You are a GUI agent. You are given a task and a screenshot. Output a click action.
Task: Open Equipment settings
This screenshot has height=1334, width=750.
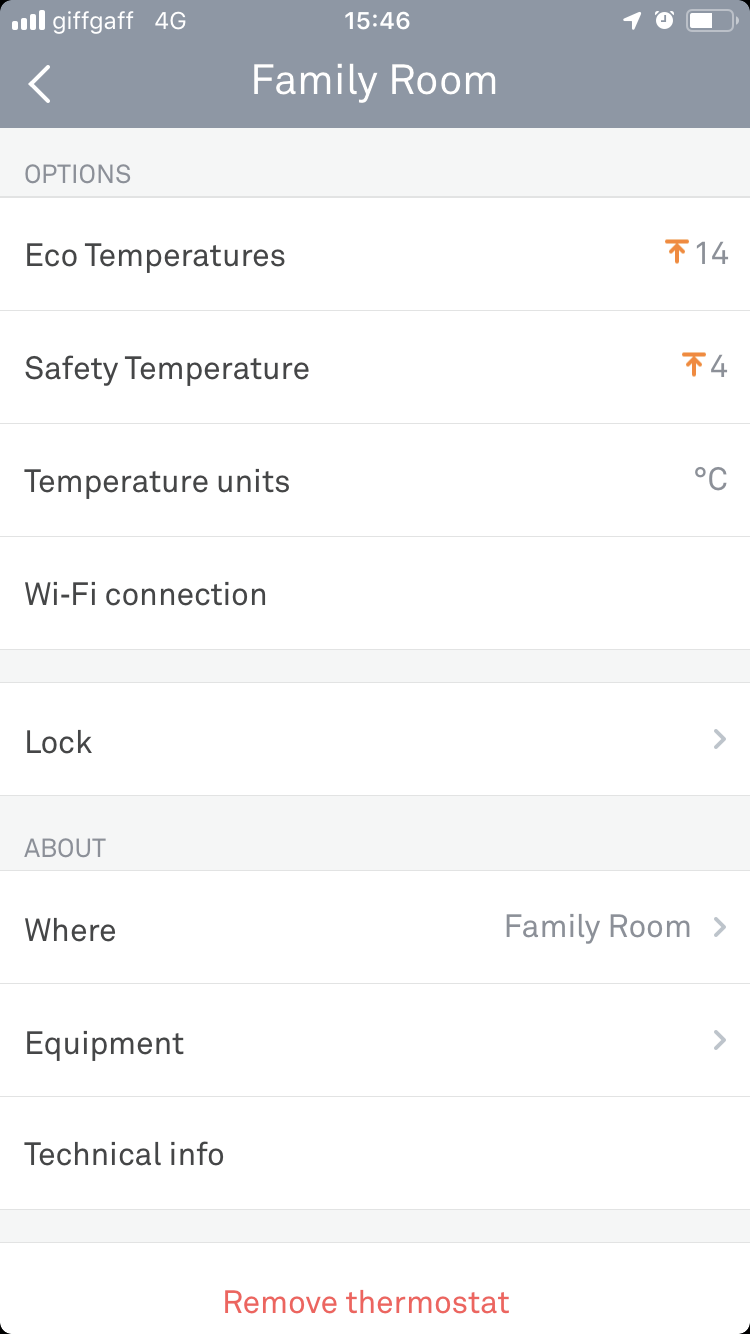pos(375,1042)
